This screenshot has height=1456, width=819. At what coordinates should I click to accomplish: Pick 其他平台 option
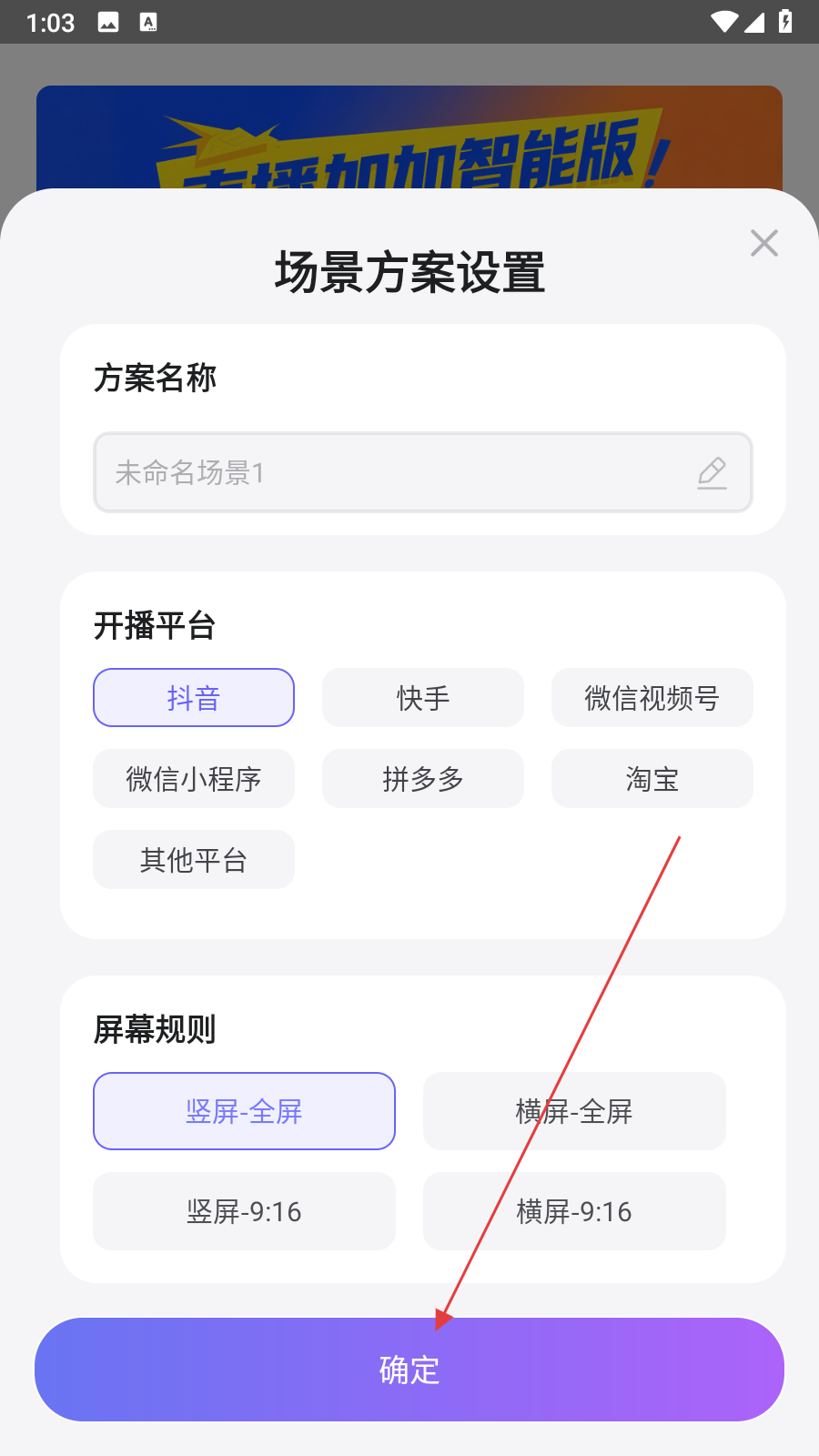click(x=194, y=860)
